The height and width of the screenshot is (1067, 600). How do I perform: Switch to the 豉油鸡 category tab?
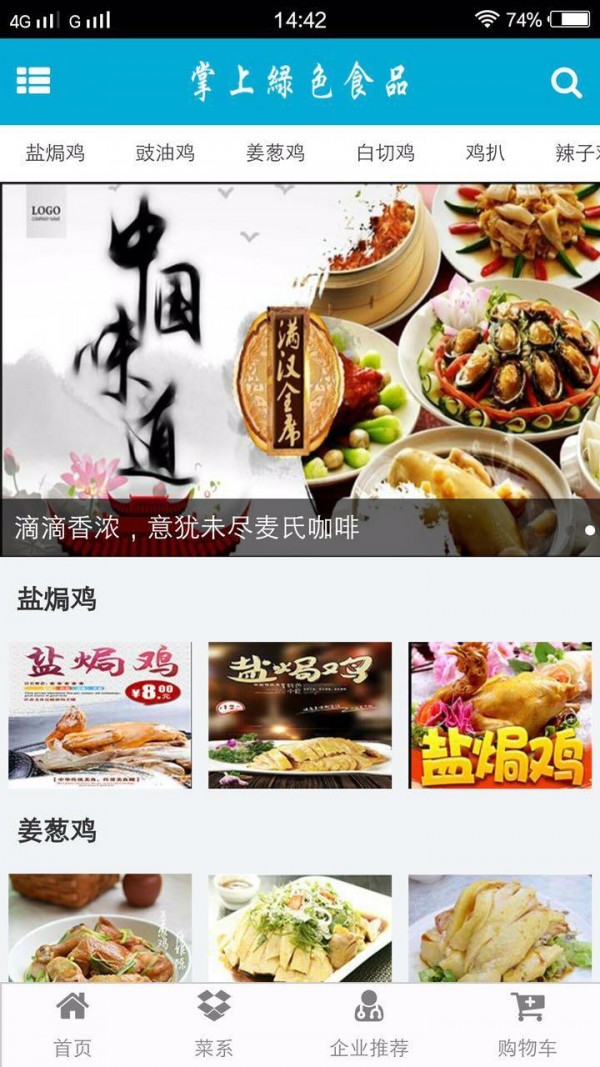165,153
